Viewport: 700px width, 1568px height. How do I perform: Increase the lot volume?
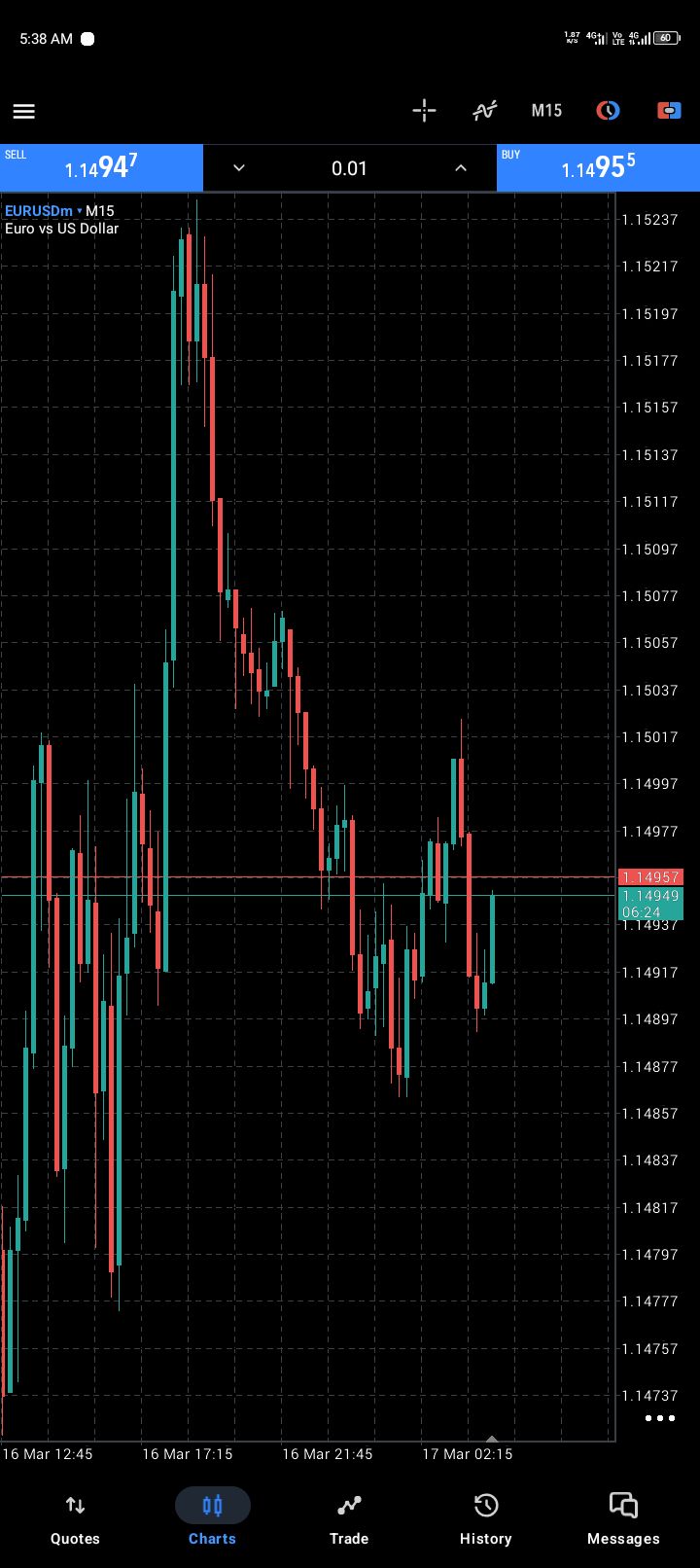tap(461, 168)
